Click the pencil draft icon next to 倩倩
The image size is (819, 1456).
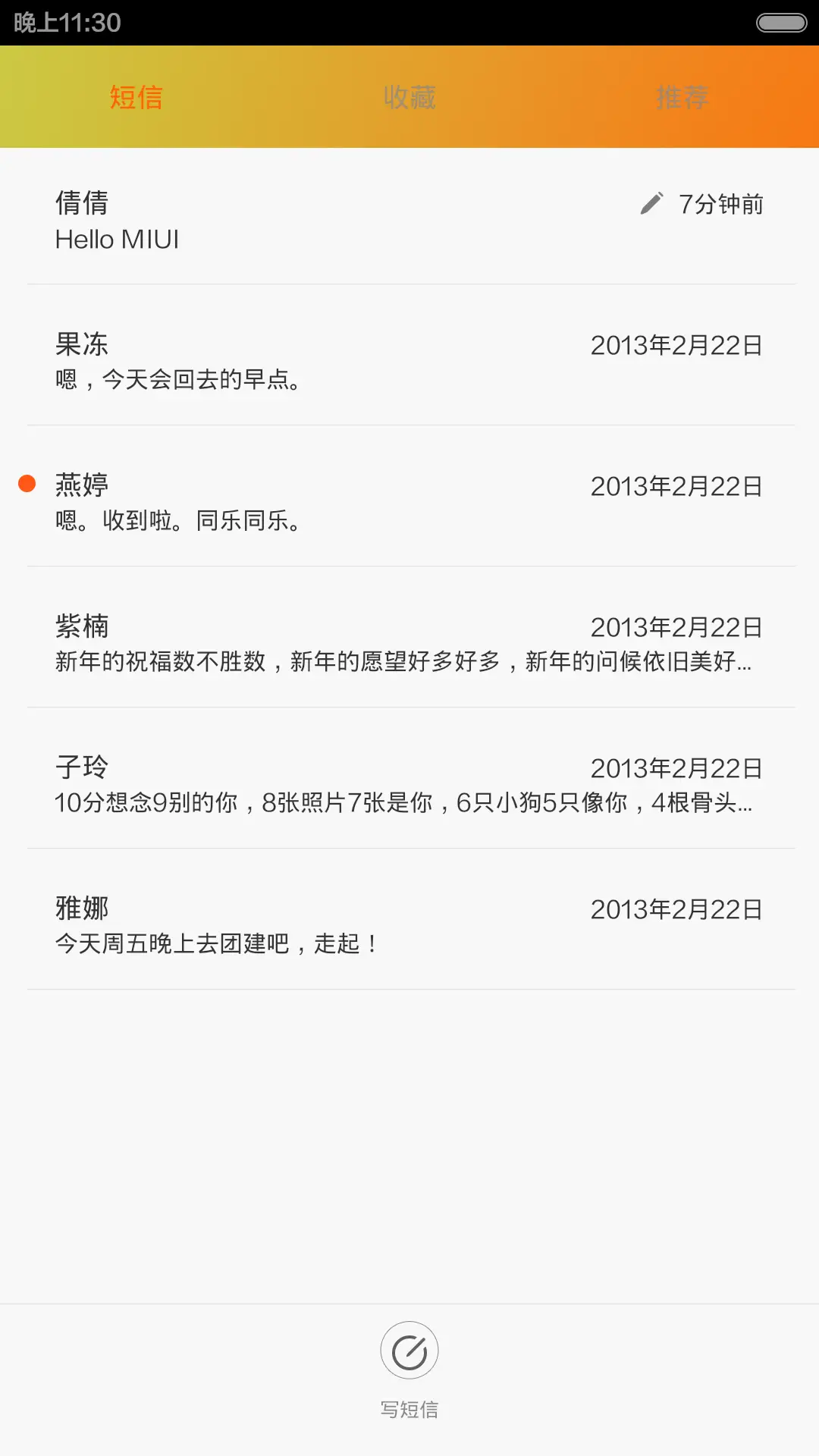pos(651,203)
